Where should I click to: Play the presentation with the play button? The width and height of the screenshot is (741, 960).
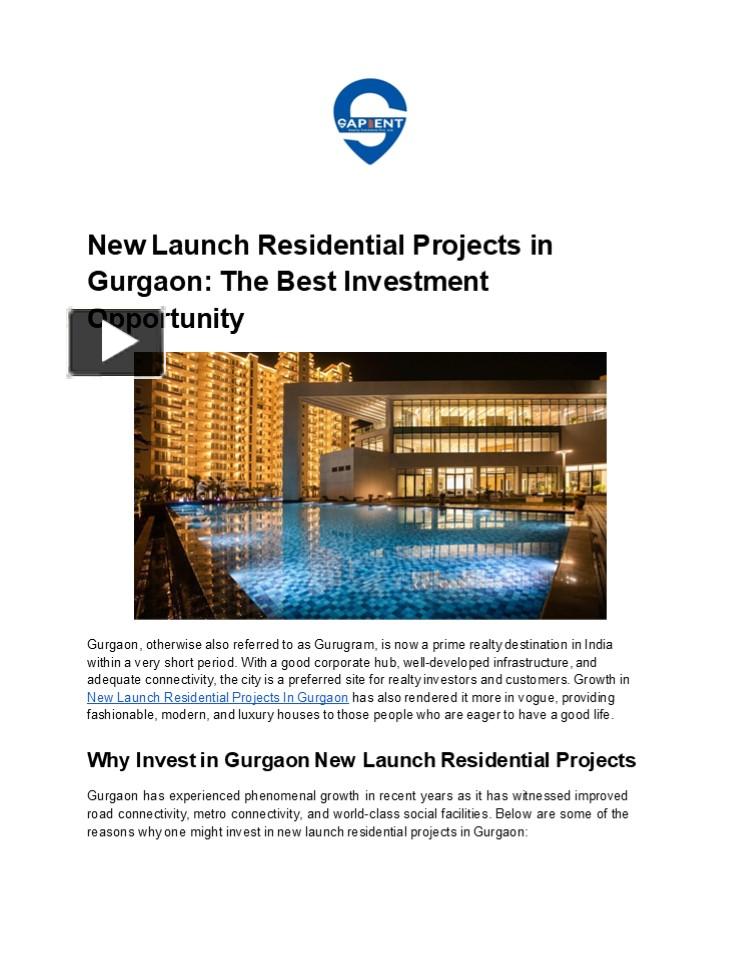click(116, 343)
